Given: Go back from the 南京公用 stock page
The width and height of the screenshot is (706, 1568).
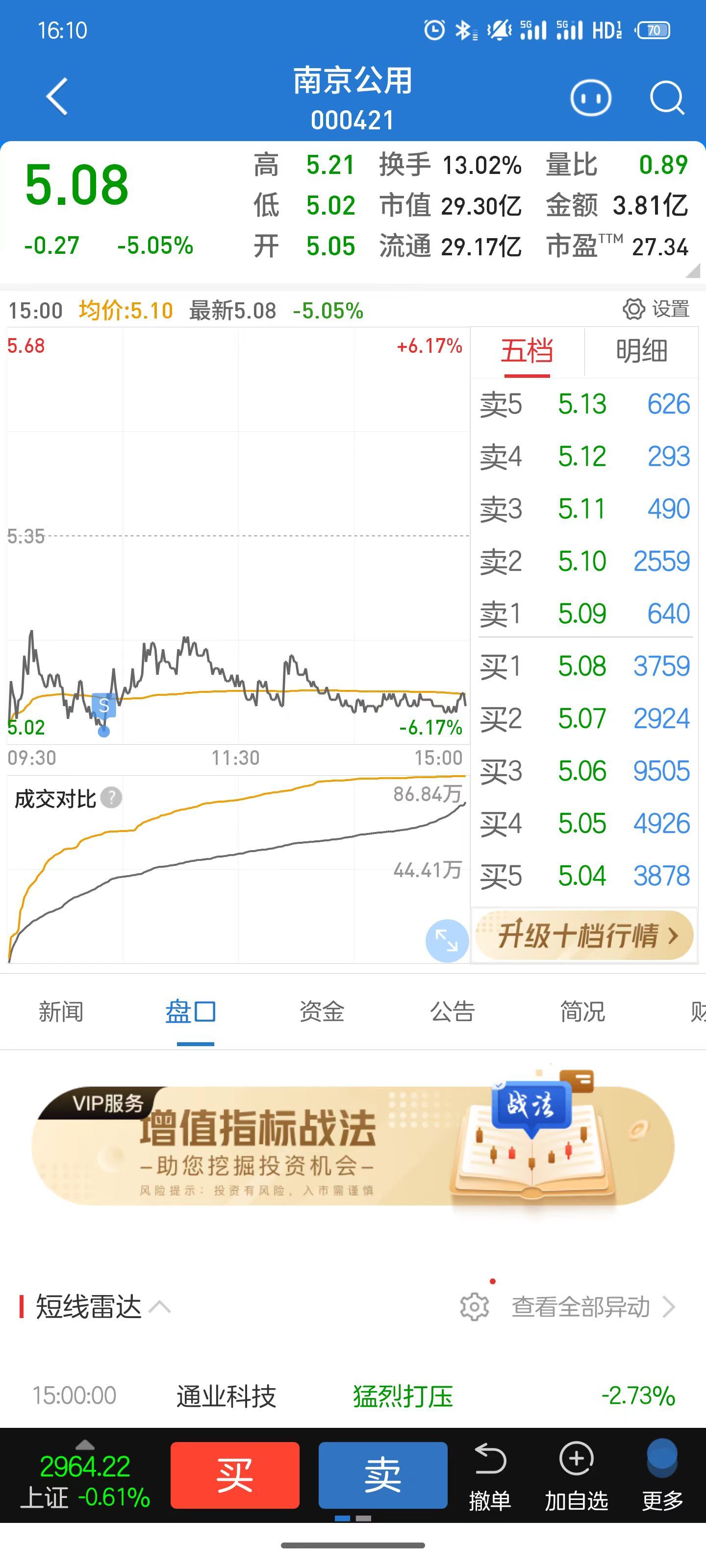Looking at the screenshot, I should pos(57,97).
